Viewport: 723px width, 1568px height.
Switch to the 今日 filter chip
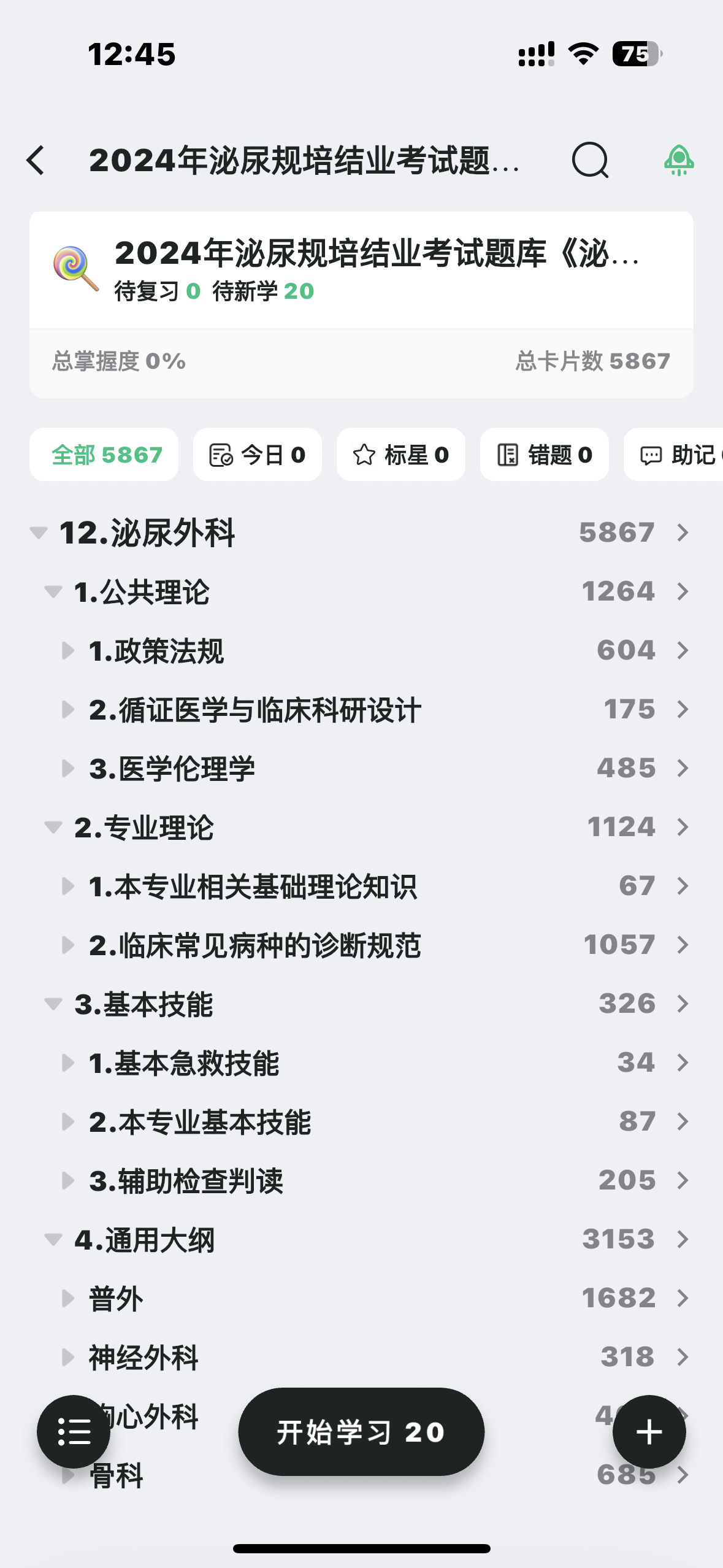[x=258, y=455]
